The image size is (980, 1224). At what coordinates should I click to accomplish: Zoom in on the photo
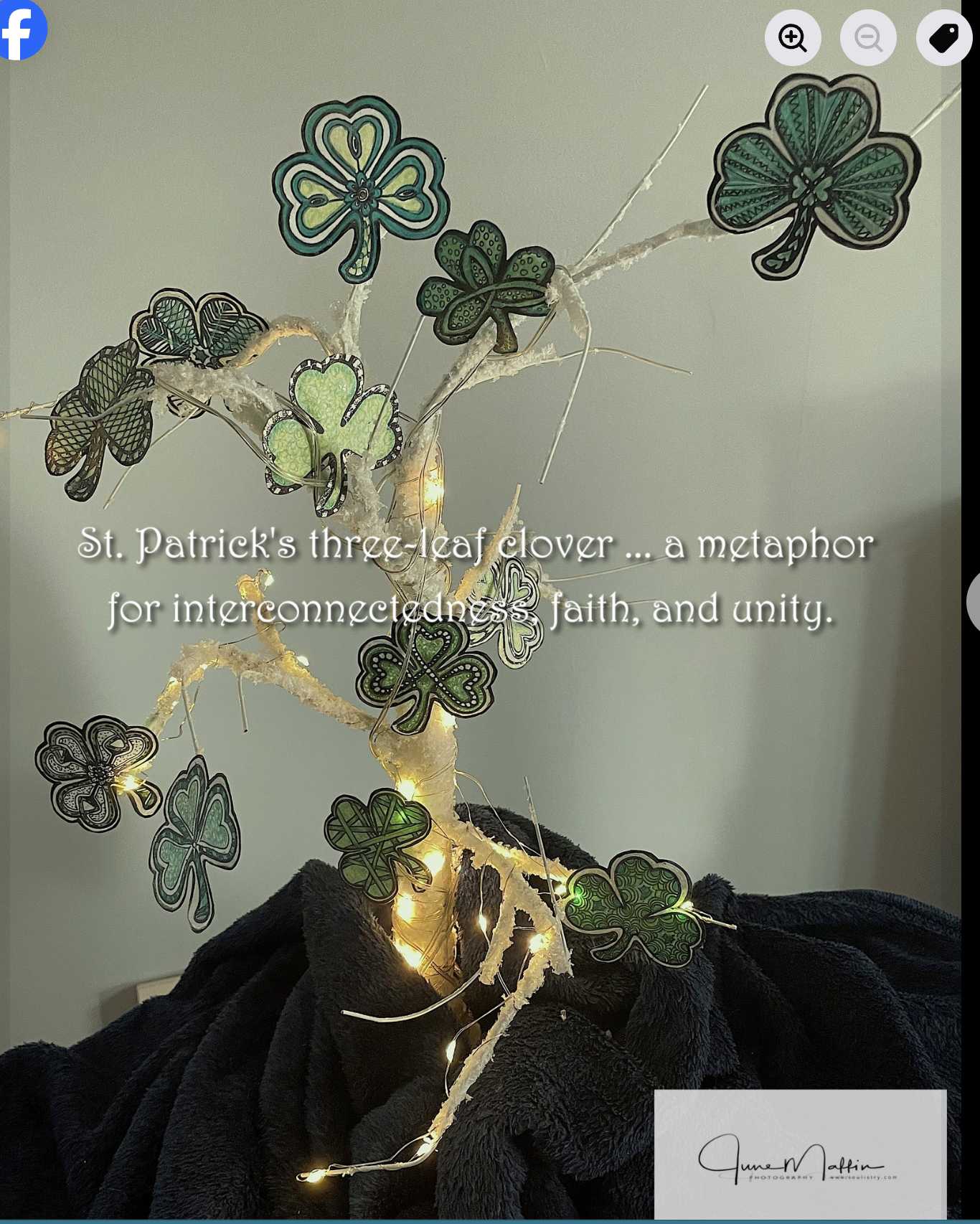point(793,38)
